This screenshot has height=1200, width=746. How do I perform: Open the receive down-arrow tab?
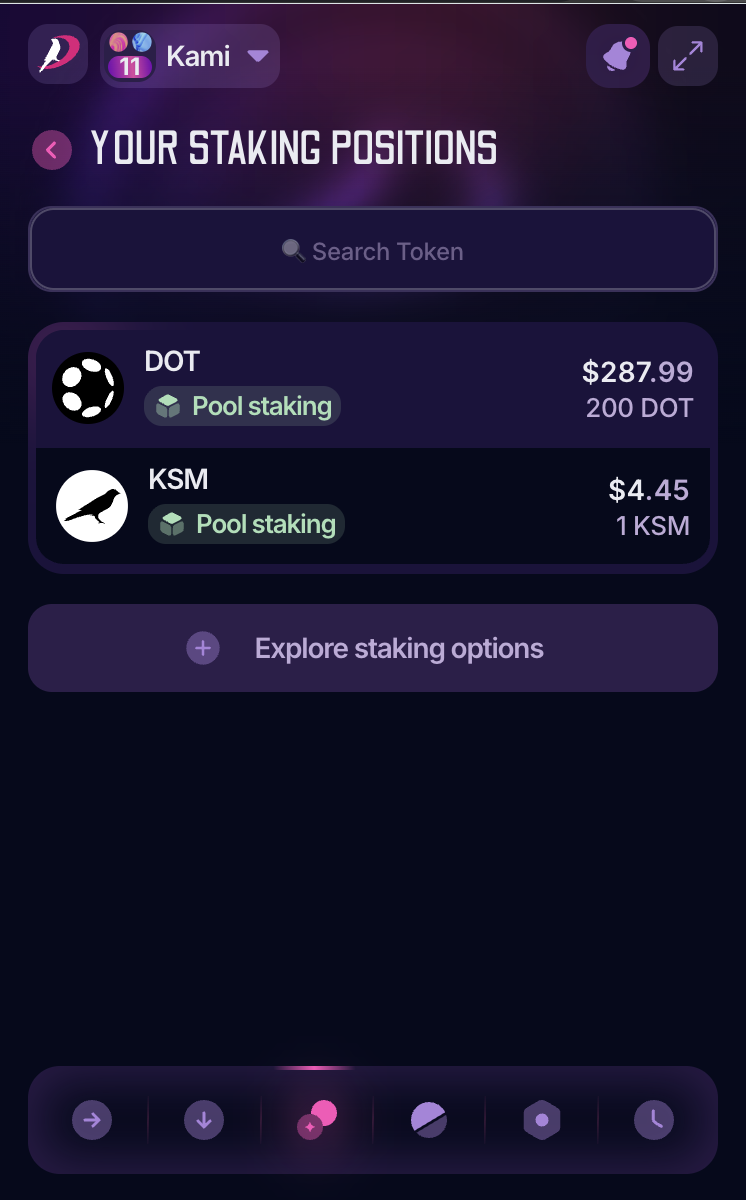(x=204, y=1121)
